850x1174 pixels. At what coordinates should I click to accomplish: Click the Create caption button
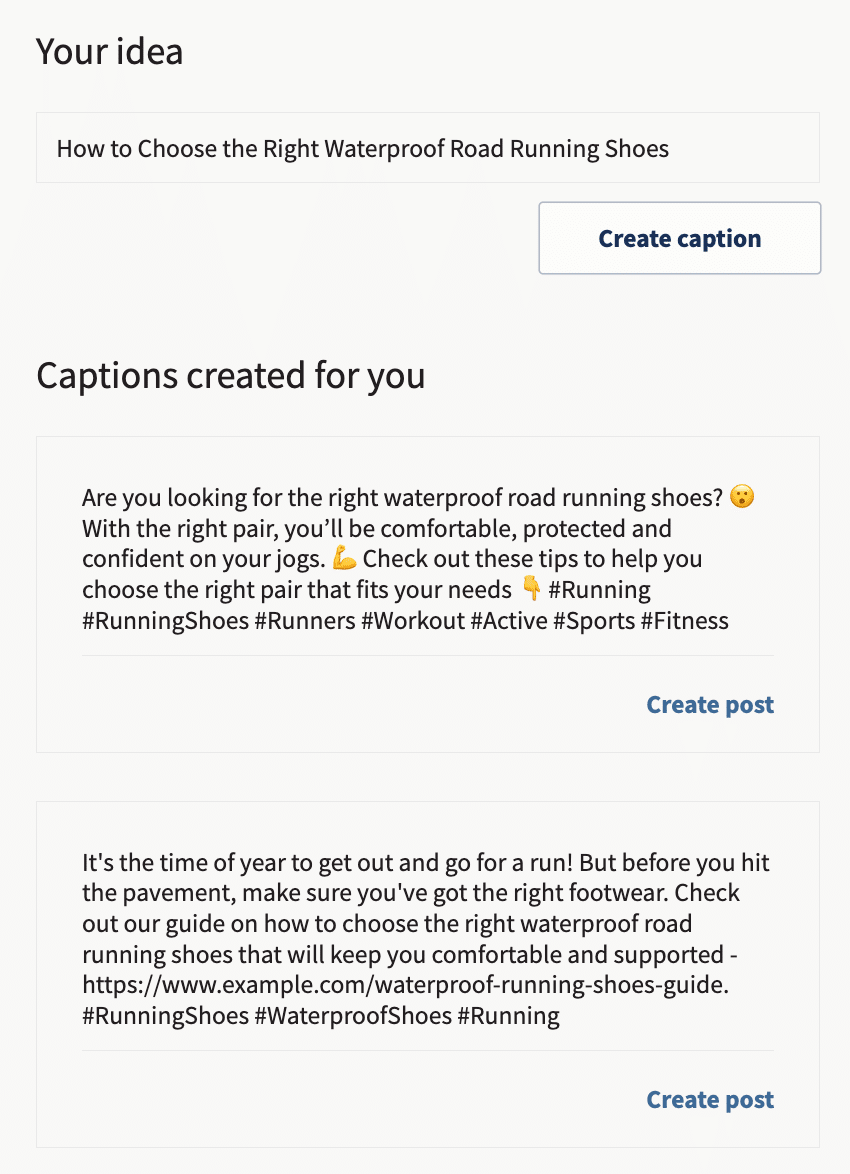point(679,238)
